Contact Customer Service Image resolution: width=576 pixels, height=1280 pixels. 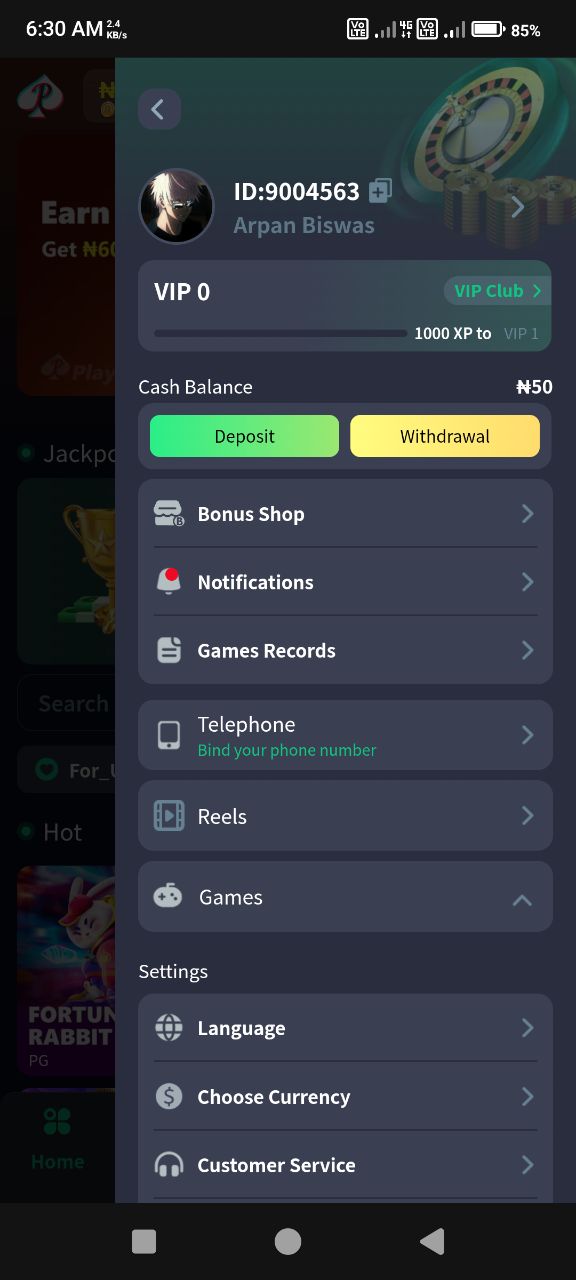345,1165
